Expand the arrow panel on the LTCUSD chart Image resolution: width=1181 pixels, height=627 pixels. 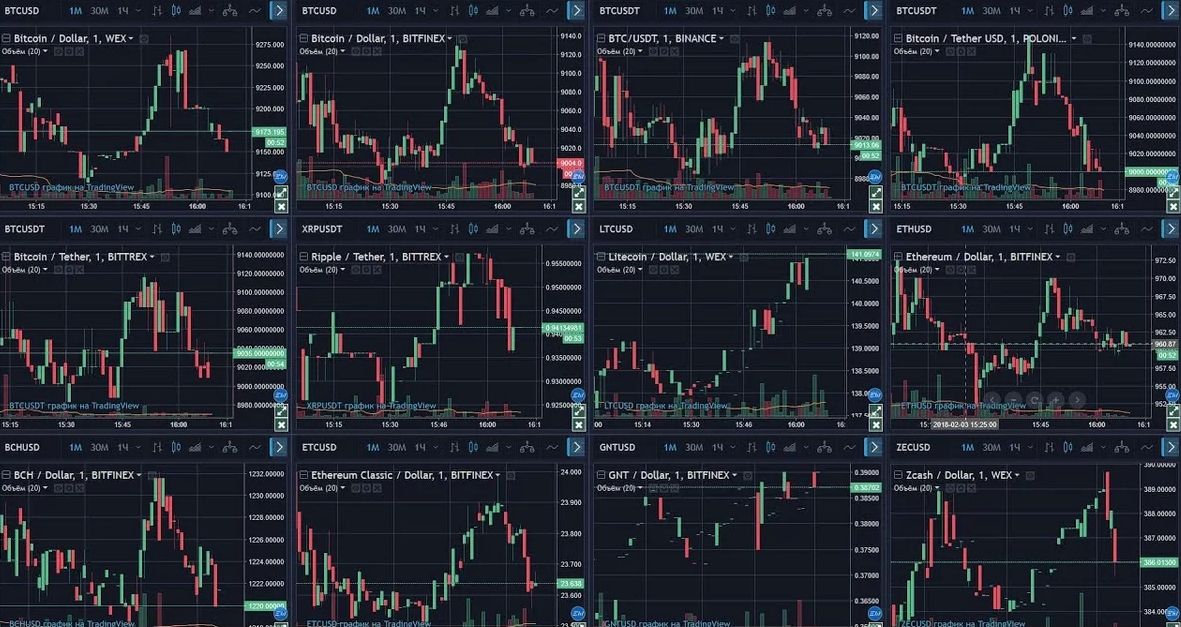(874, 229)
